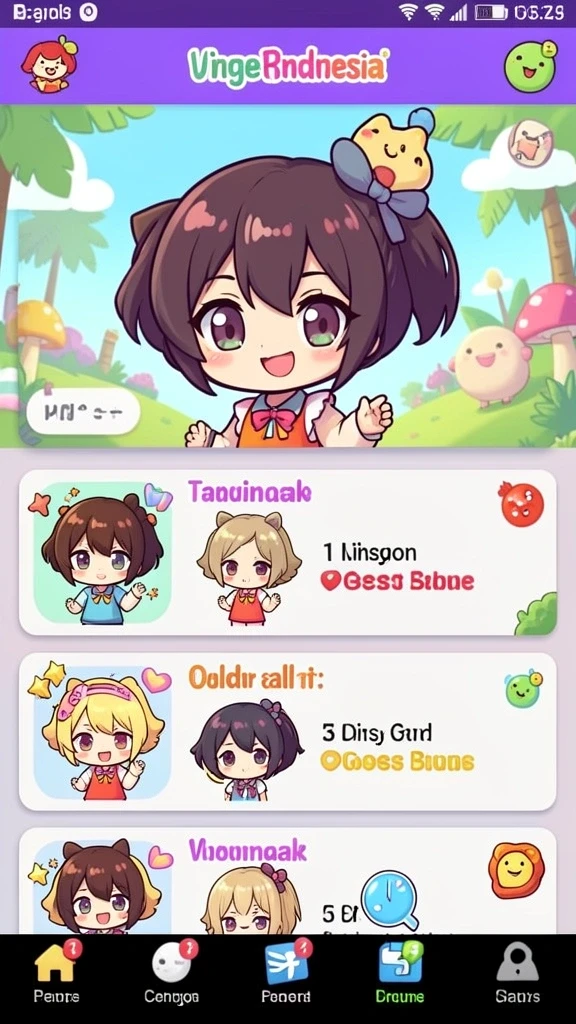
Task: Open the red-haired avatar in the top bar
Action: (48, 64)
